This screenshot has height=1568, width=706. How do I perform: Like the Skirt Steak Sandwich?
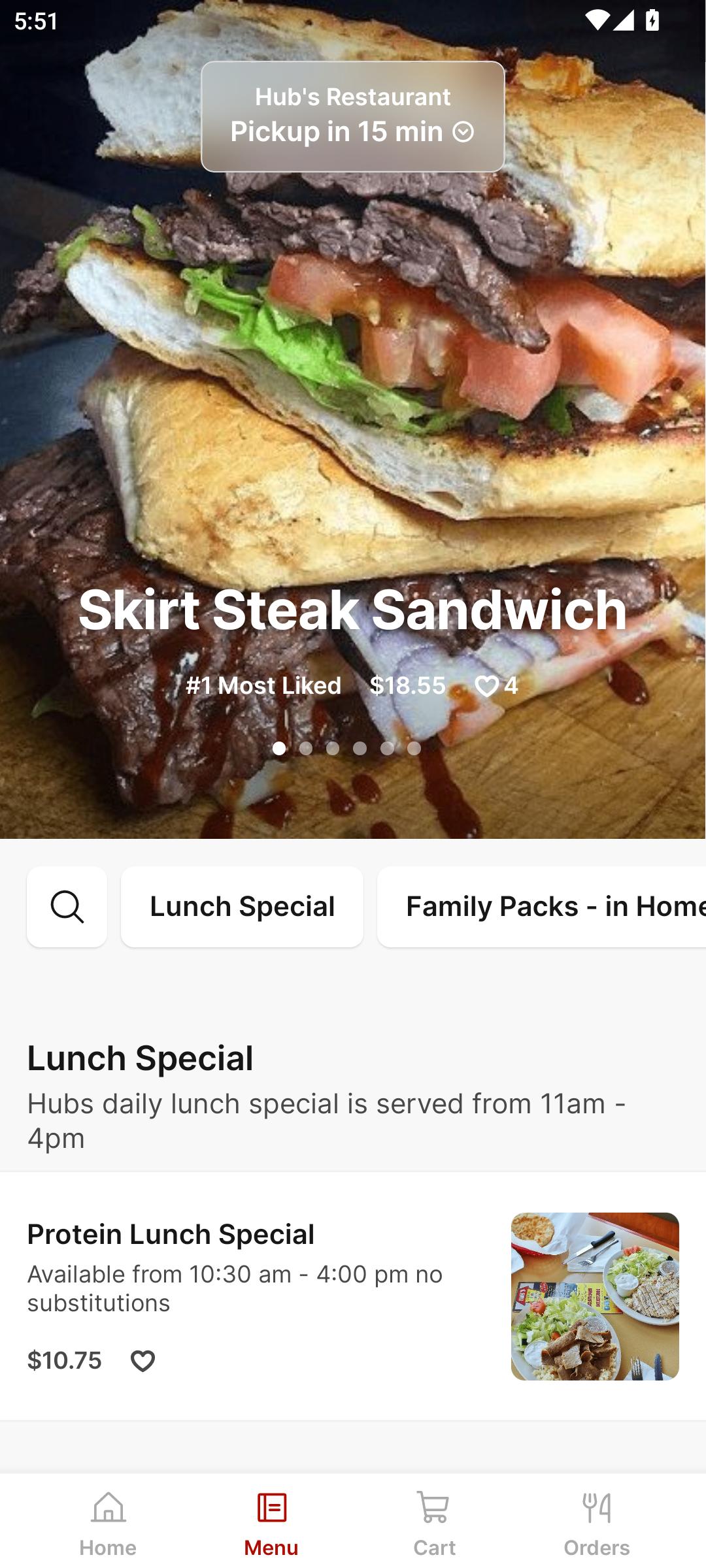[487, 686]
